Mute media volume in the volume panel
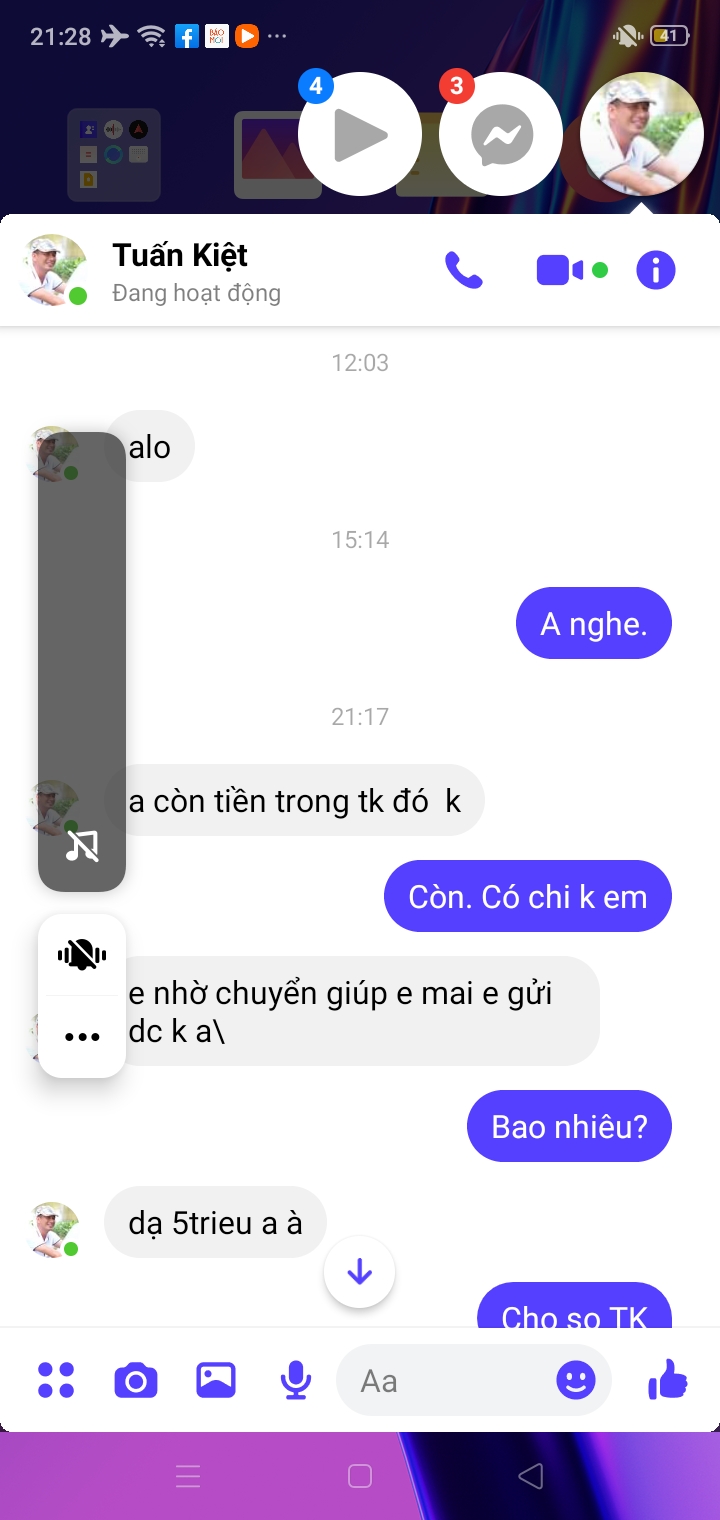 (82, 846)
